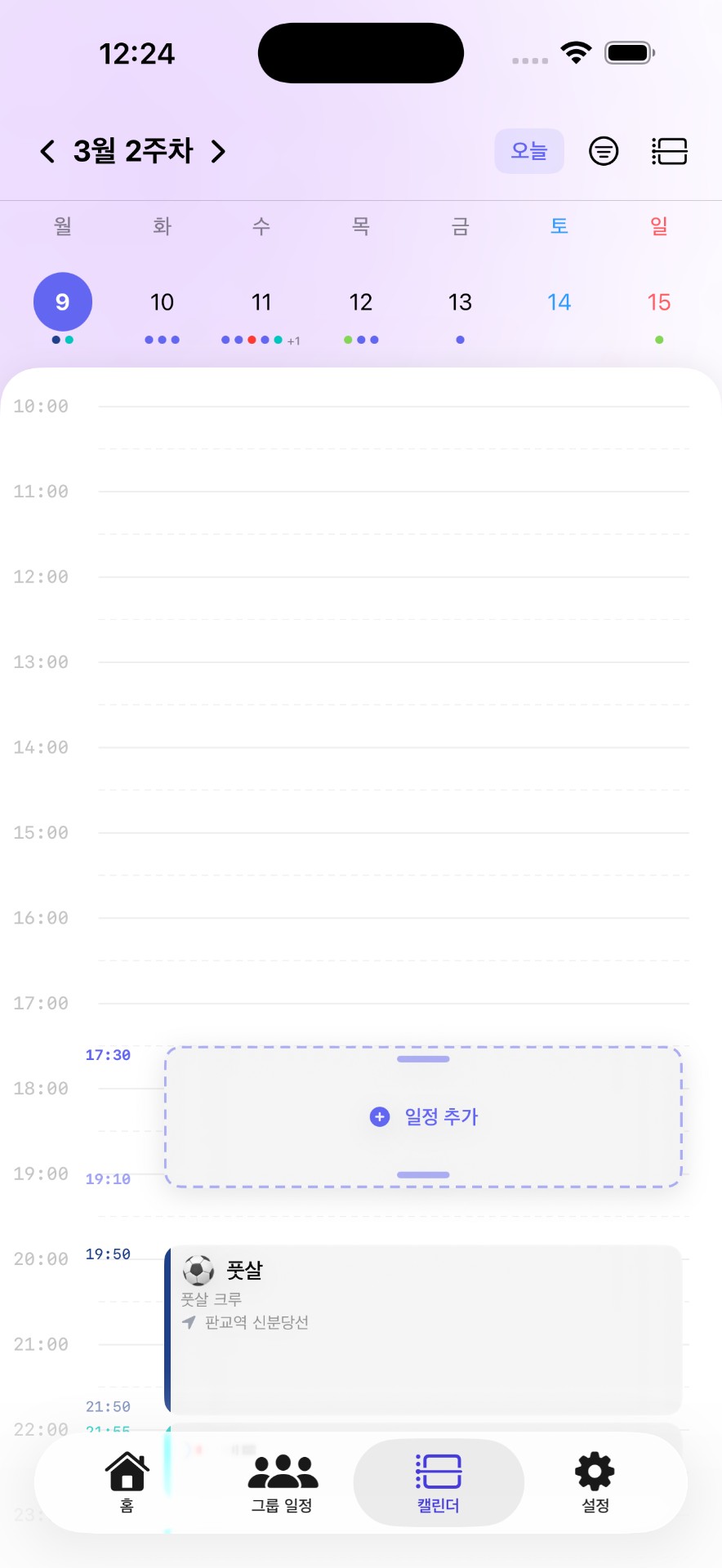Select Sunday the 15th
The image size is (722, 1568).
pyautogui.click(x=659, y=303)
